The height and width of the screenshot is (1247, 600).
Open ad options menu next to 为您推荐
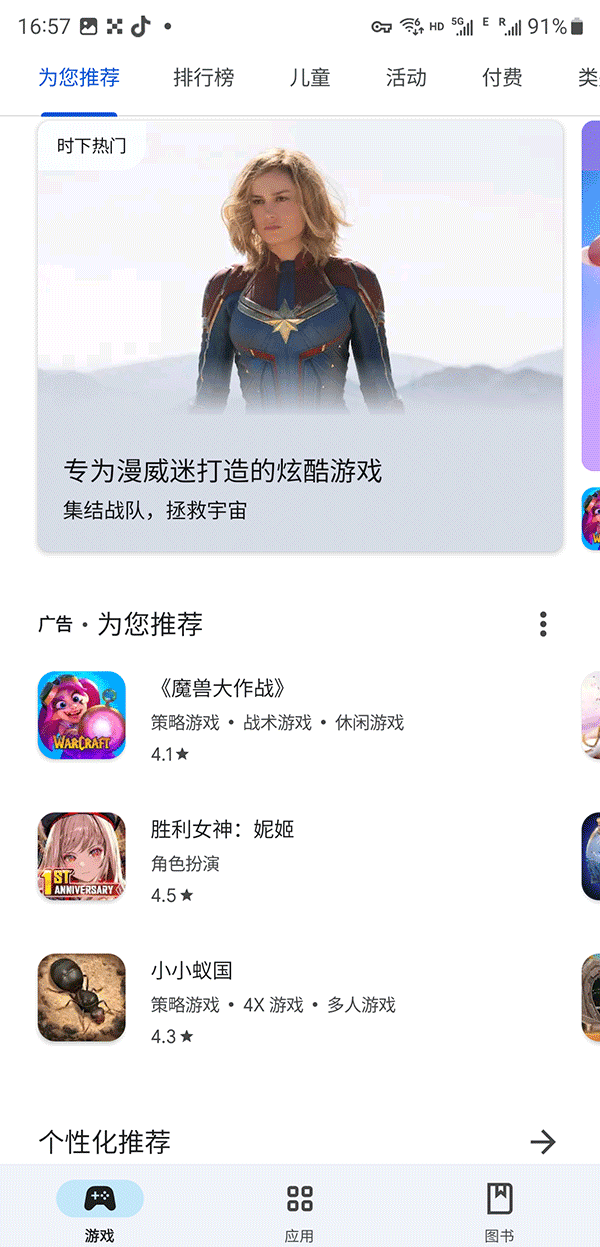point(543,624)
